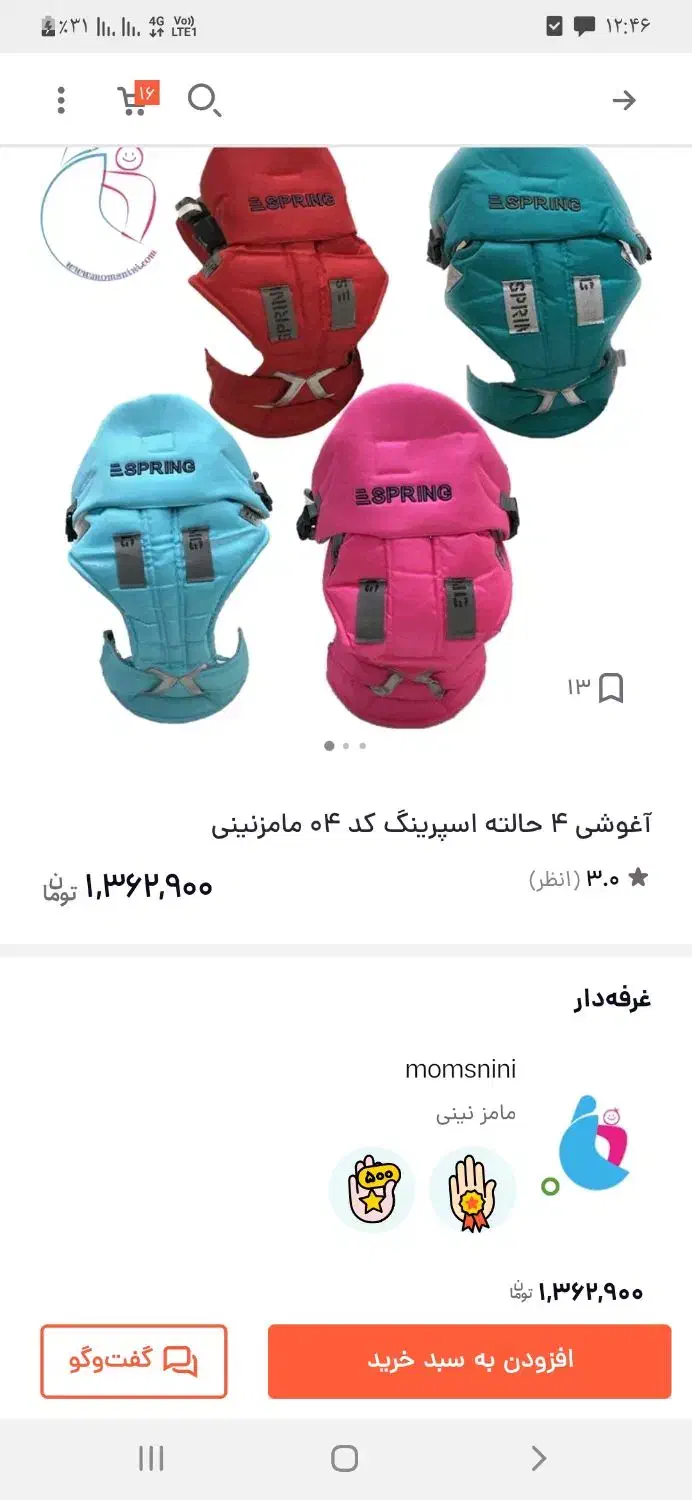
Task: Go back using the top arrow
Action: (x=624, y=100)
